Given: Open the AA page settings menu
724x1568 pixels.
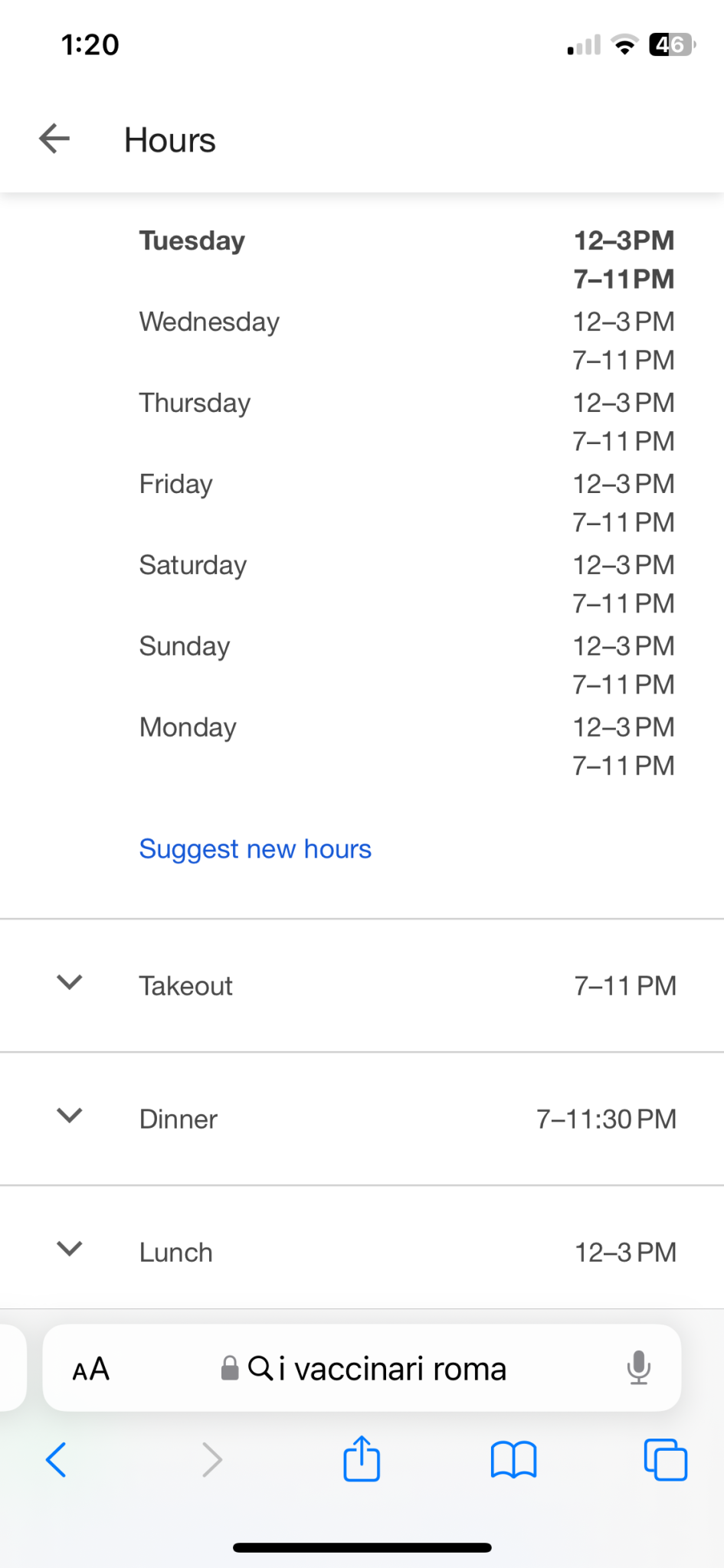Looking at the screenshot, I should [91, 1368].
